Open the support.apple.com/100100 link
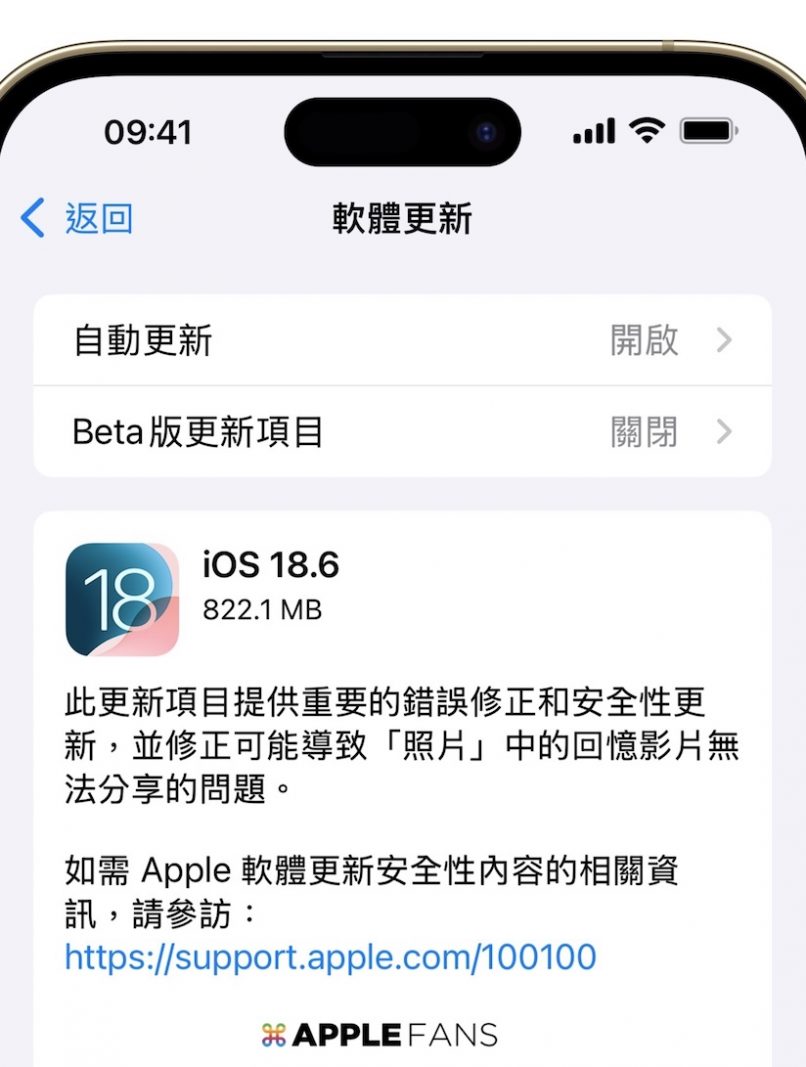Screen dimensions: 806x1067 click(330, 957)
